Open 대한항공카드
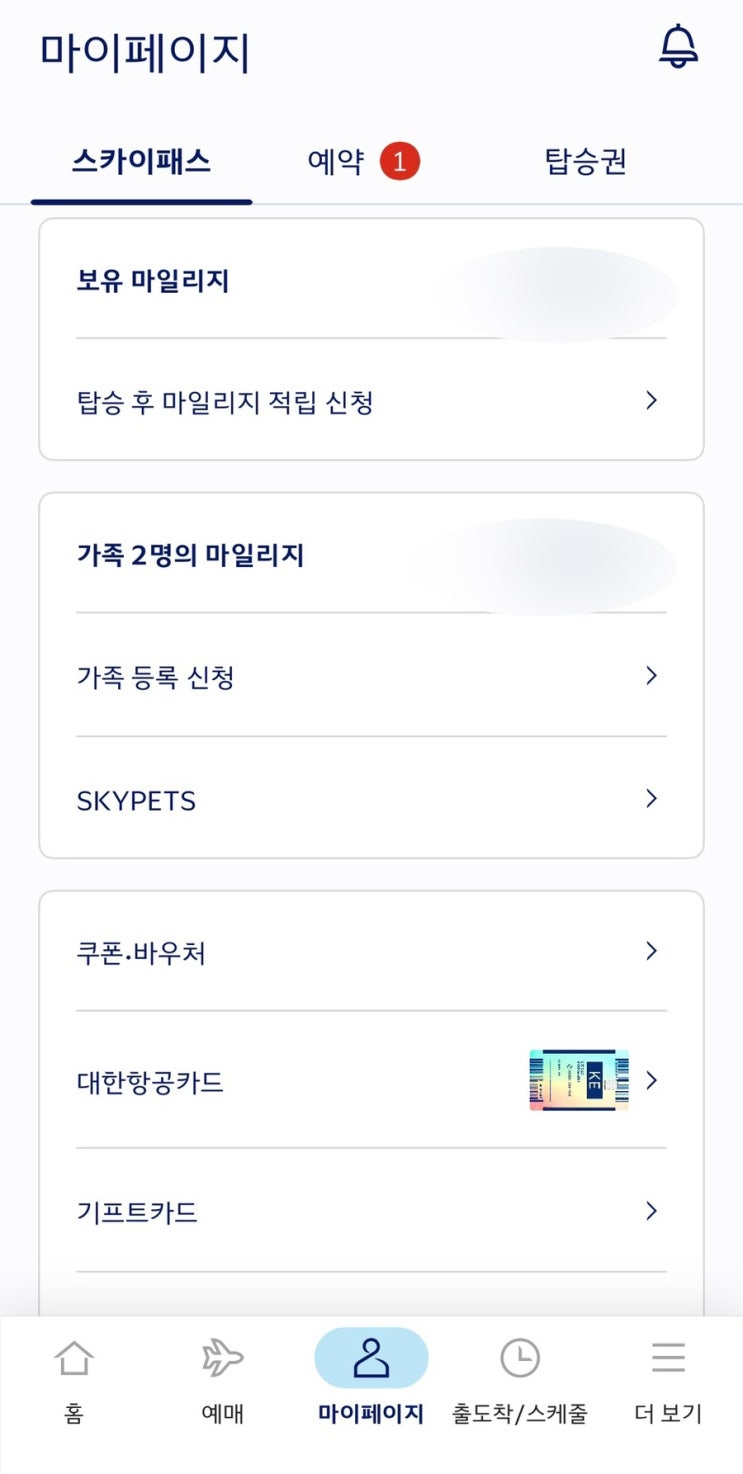Image resolution: width=743 pixels, height=1474 pixels. [x=370, y=1081]
